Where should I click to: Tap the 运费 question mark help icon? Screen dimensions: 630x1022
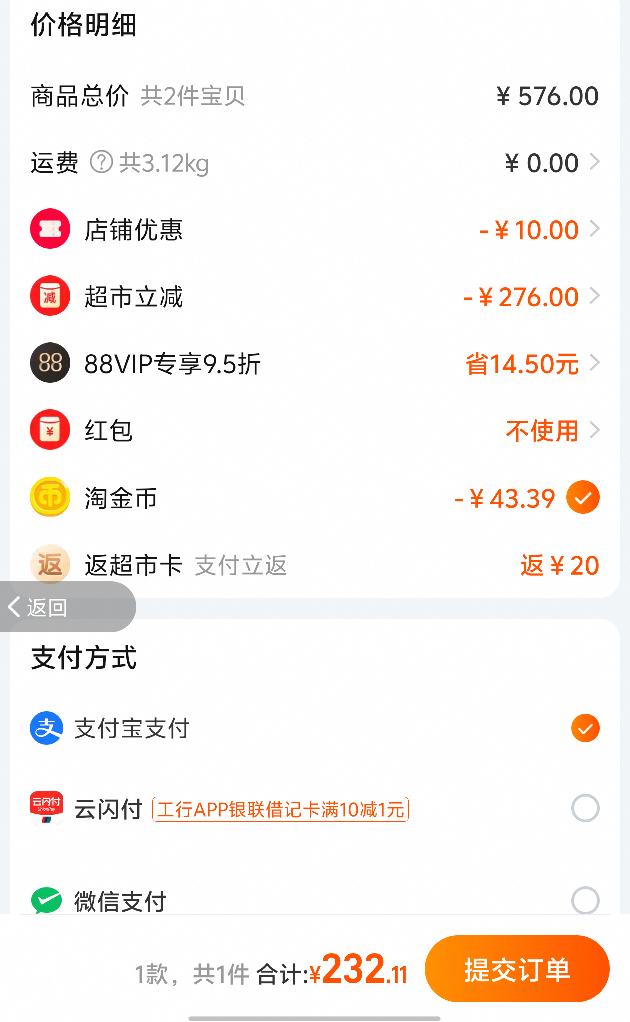click(x=101, y=162)
